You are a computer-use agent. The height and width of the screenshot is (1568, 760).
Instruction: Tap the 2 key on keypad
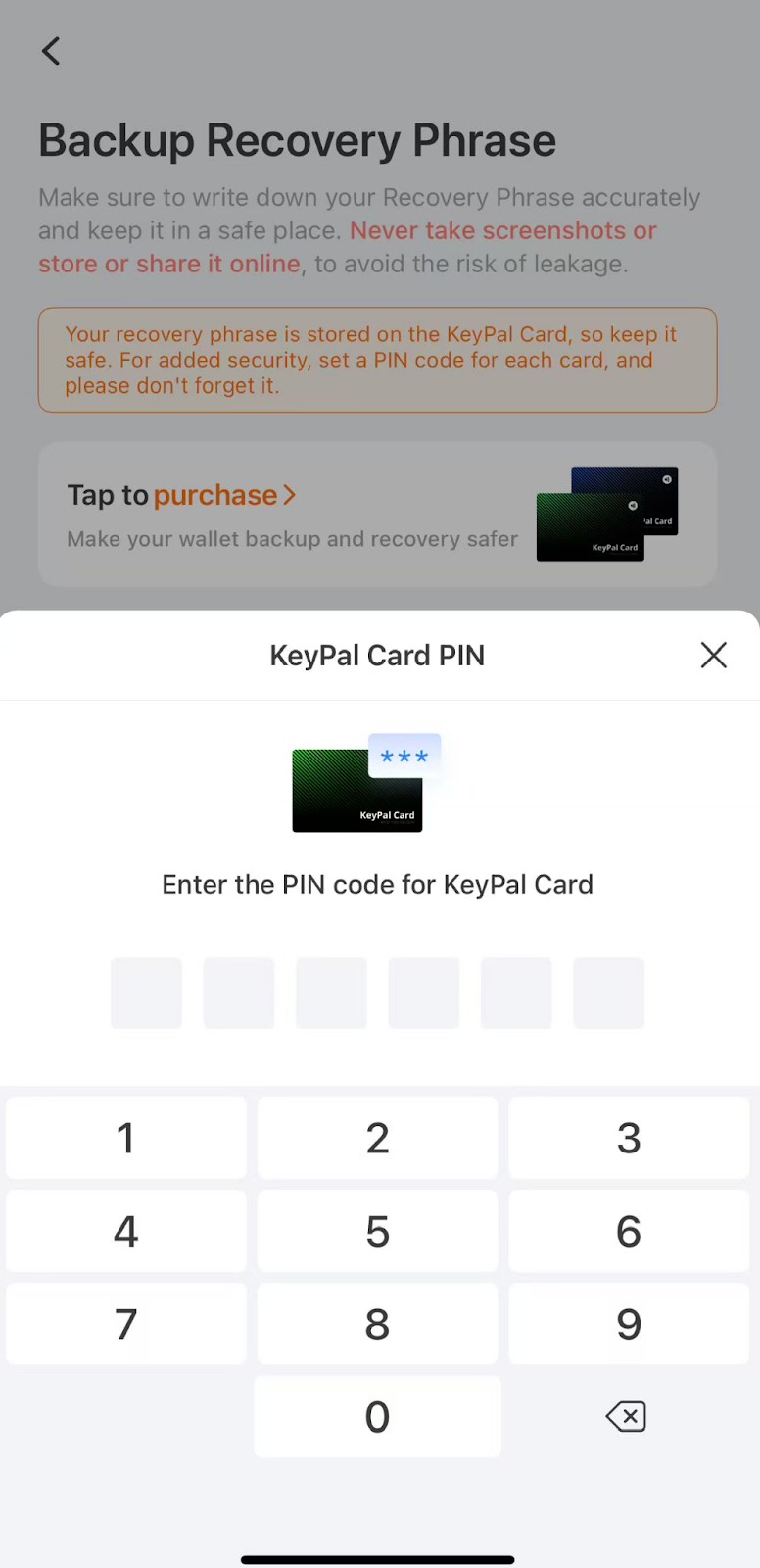[x=377, y=1138]
